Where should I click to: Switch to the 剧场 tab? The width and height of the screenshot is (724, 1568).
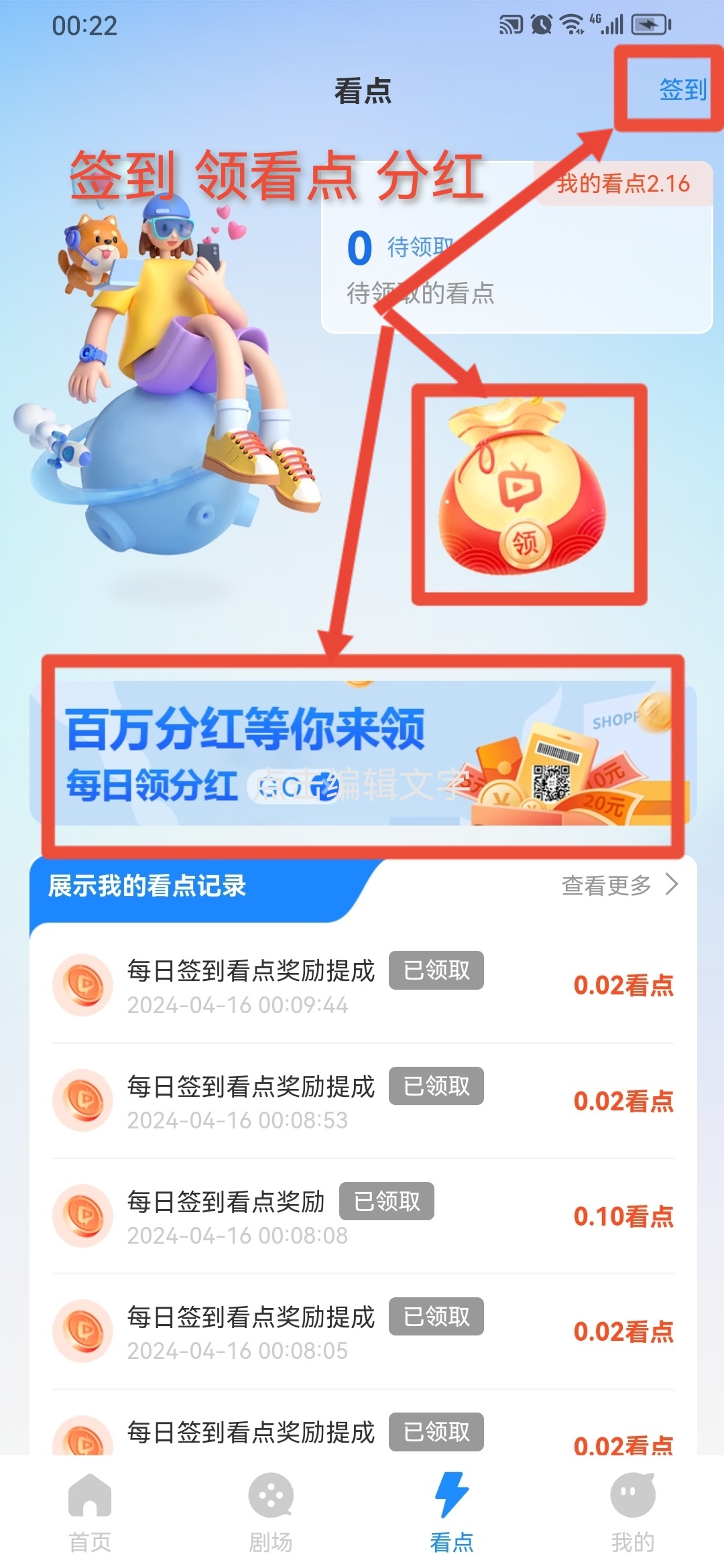point(271,1513)
